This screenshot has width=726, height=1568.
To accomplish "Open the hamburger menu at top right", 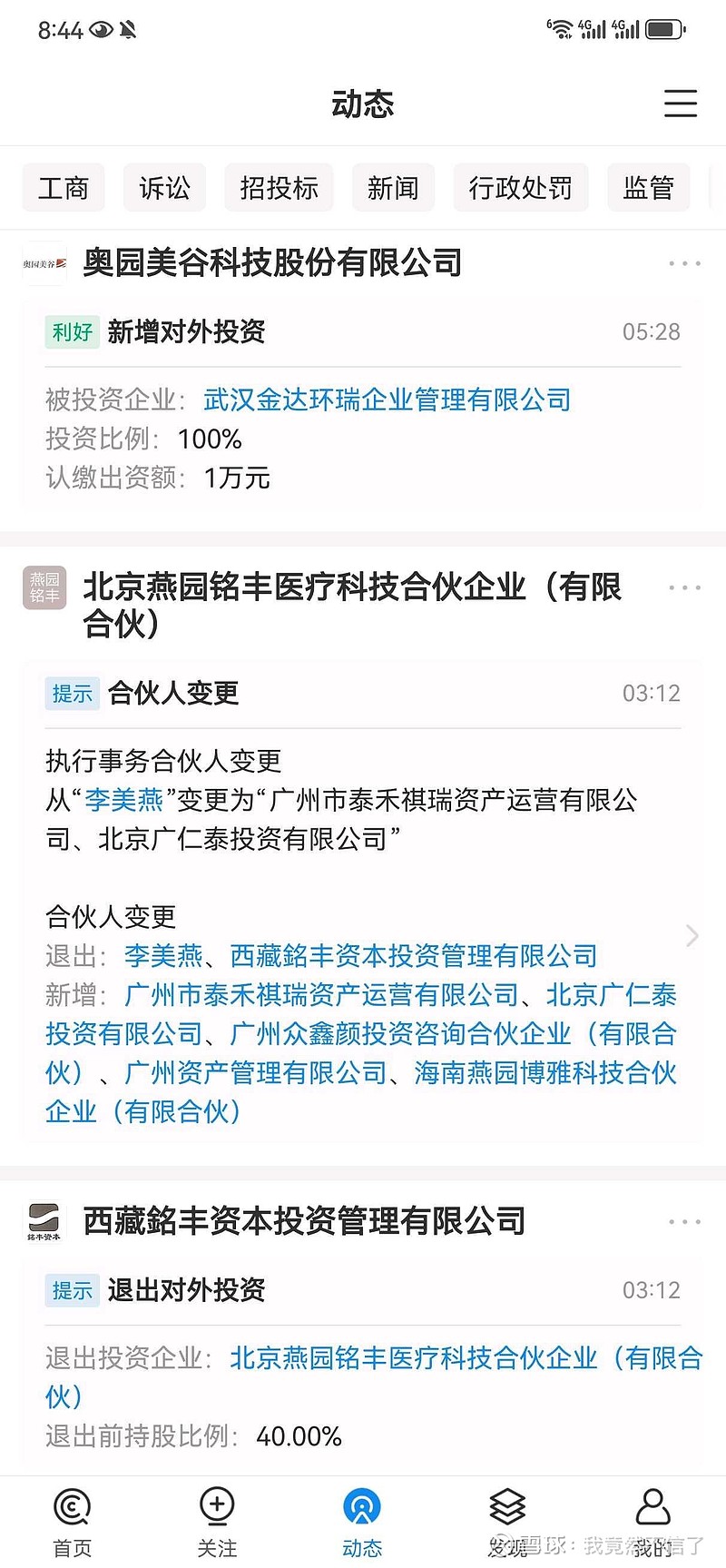I will (x=681, y=104).
